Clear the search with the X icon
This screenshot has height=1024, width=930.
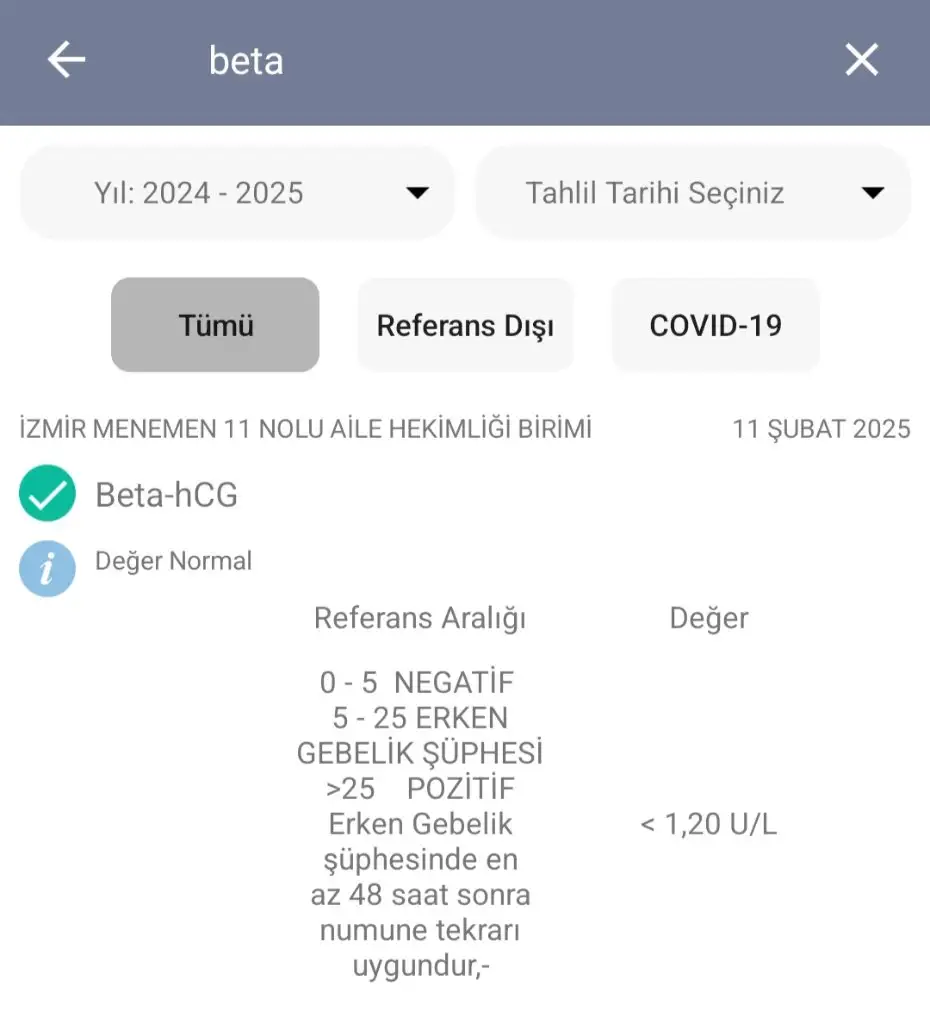click(x=861, y=61)
